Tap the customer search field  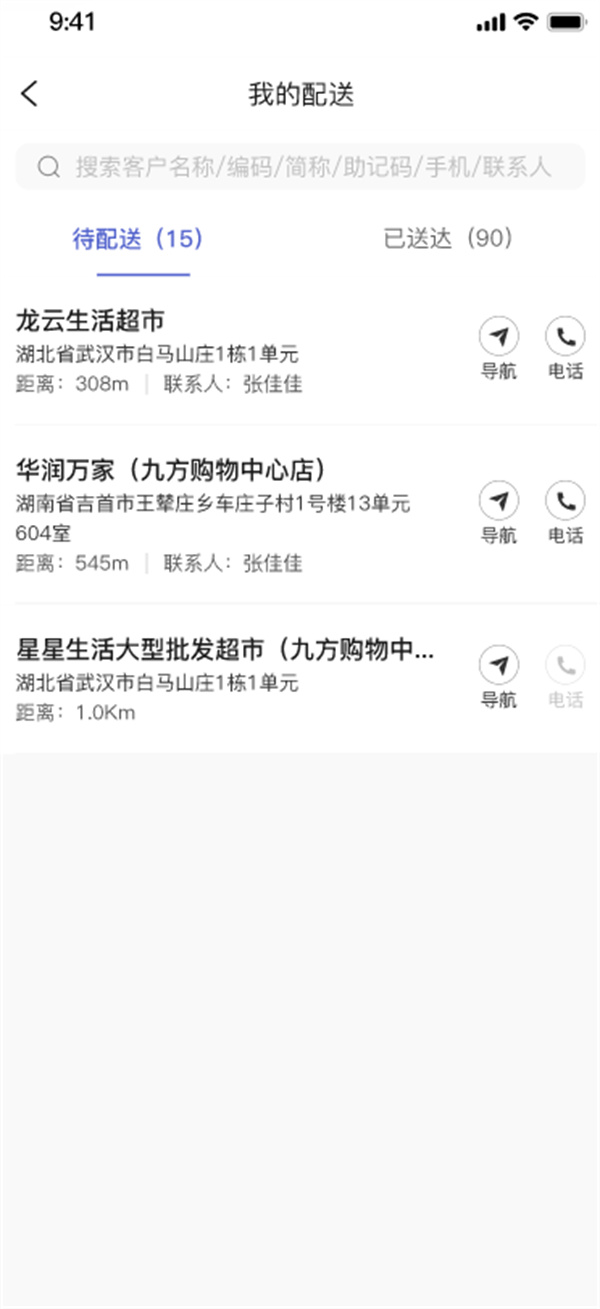[300, 166]
